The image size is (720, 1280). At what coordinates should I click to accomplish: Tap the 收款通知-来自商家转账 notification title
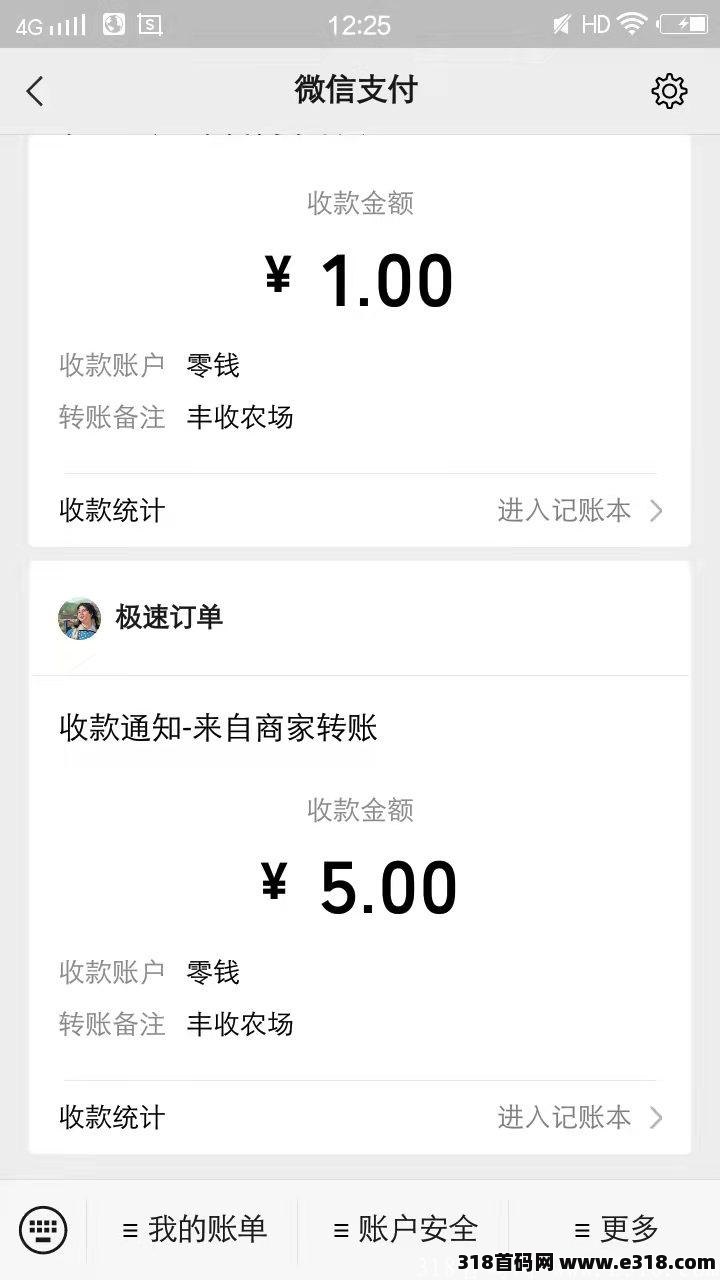coord(218,728)
